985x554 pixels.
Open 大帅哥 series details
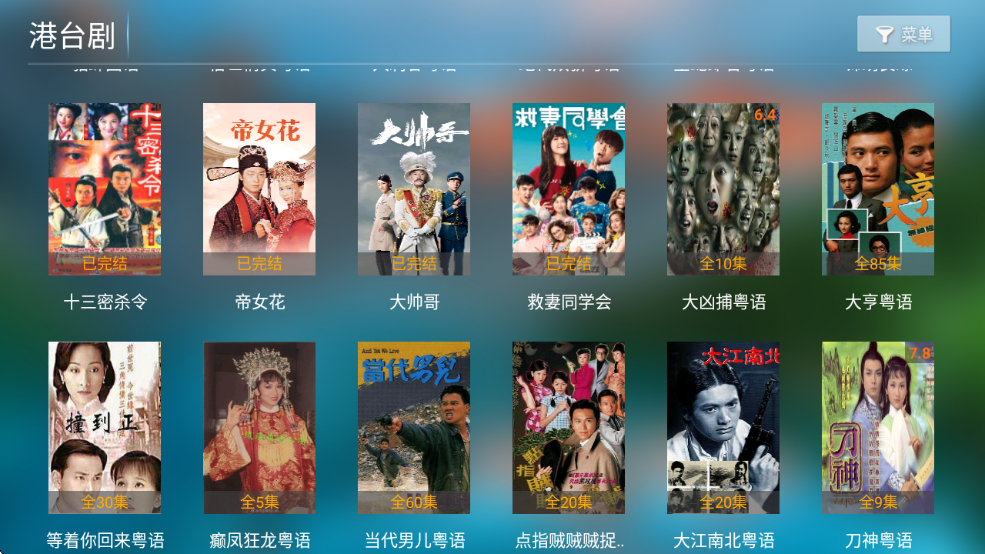(x=414, y=190)
